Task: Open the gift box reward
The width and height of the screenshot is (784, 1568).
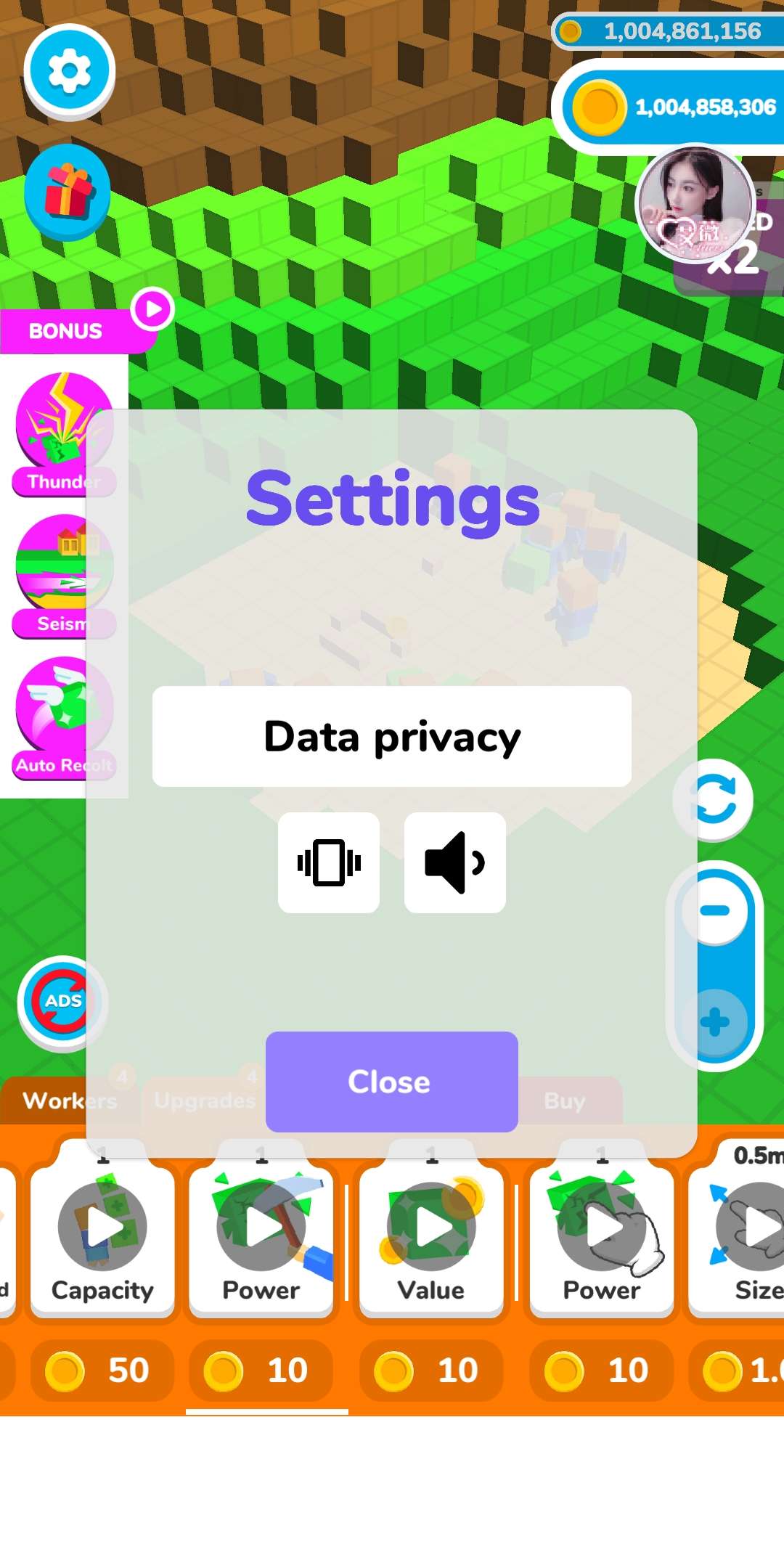Action: (68, 192)
